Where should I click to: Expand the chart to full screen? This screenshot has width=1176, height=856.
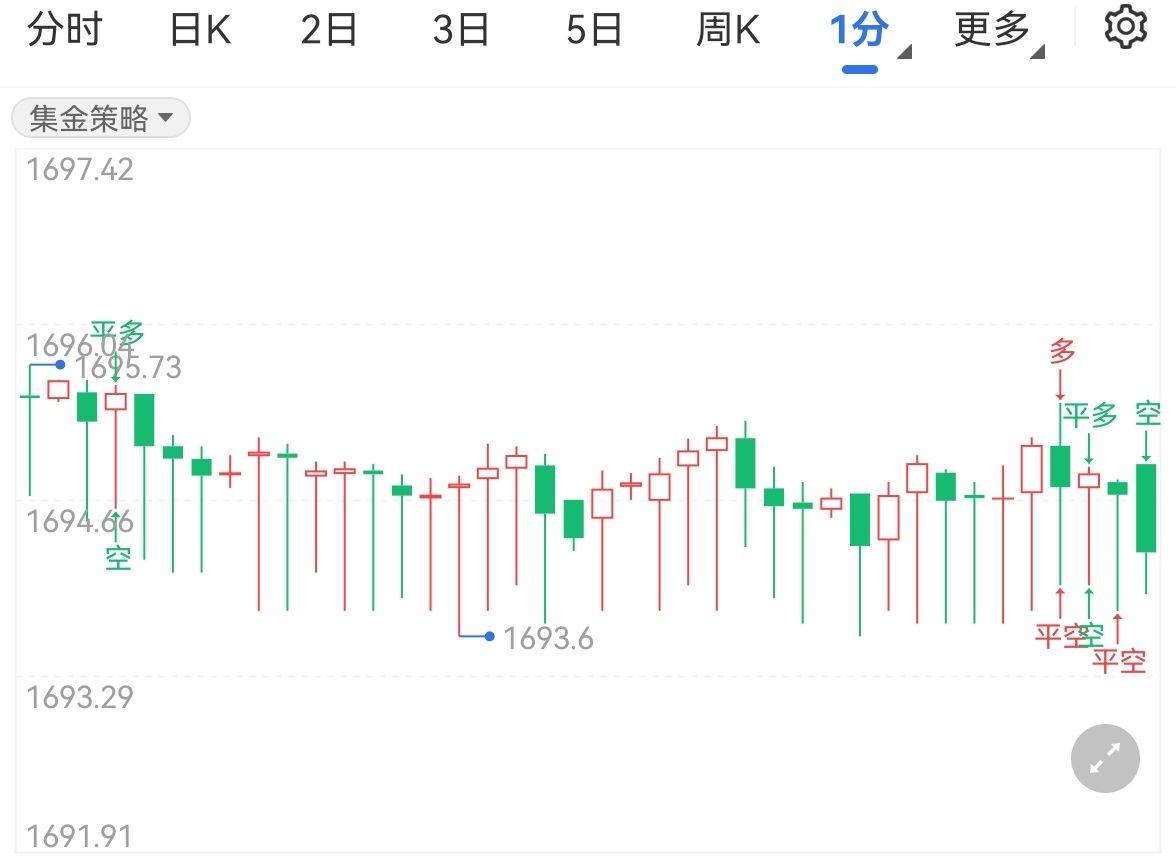[x=1105, y=760]
